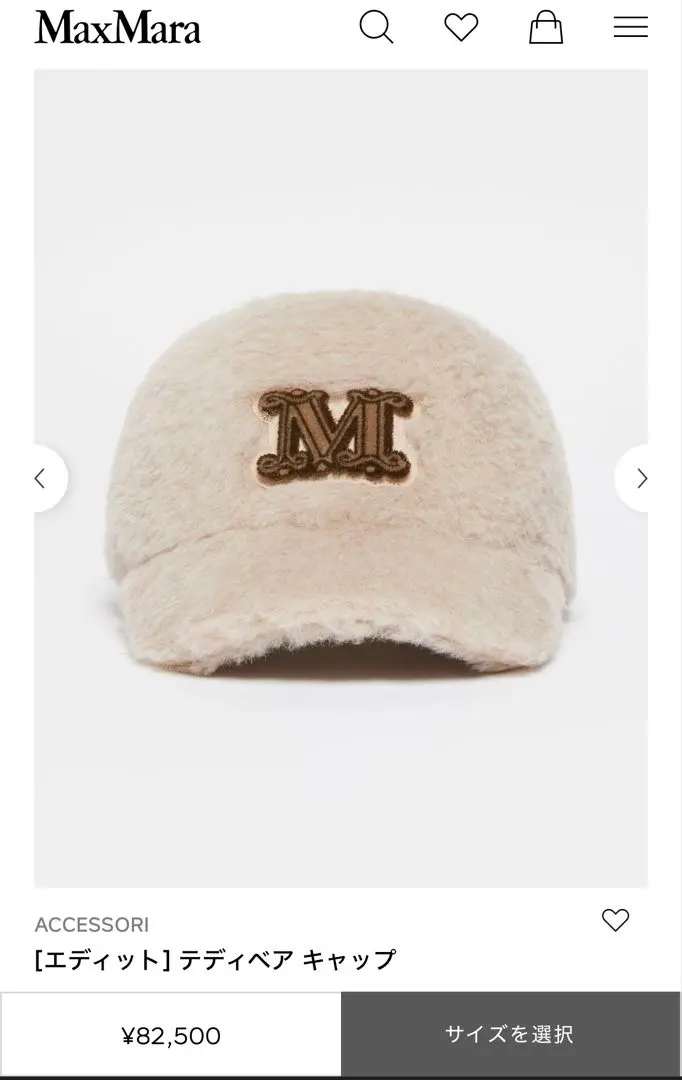
Task: Open the teddy bear cap photo
Action: point(340,480)
